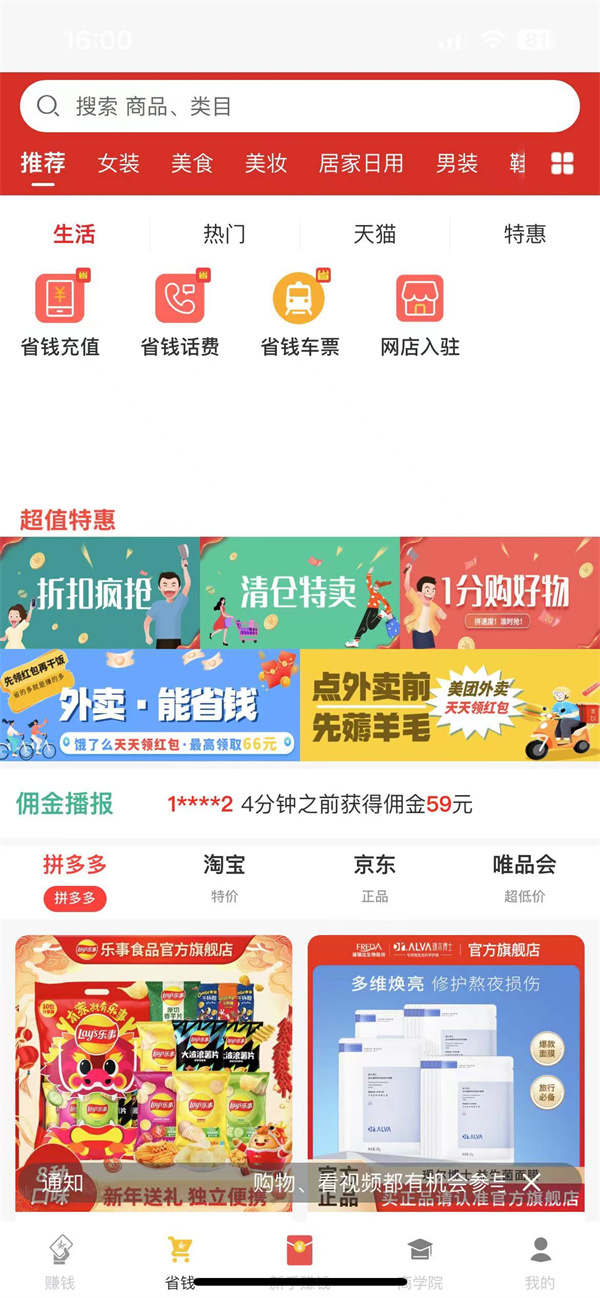Dismiss the 通知 notification bar
This screenshot has height=1298, width=600.
click(x=532, y=1184)
